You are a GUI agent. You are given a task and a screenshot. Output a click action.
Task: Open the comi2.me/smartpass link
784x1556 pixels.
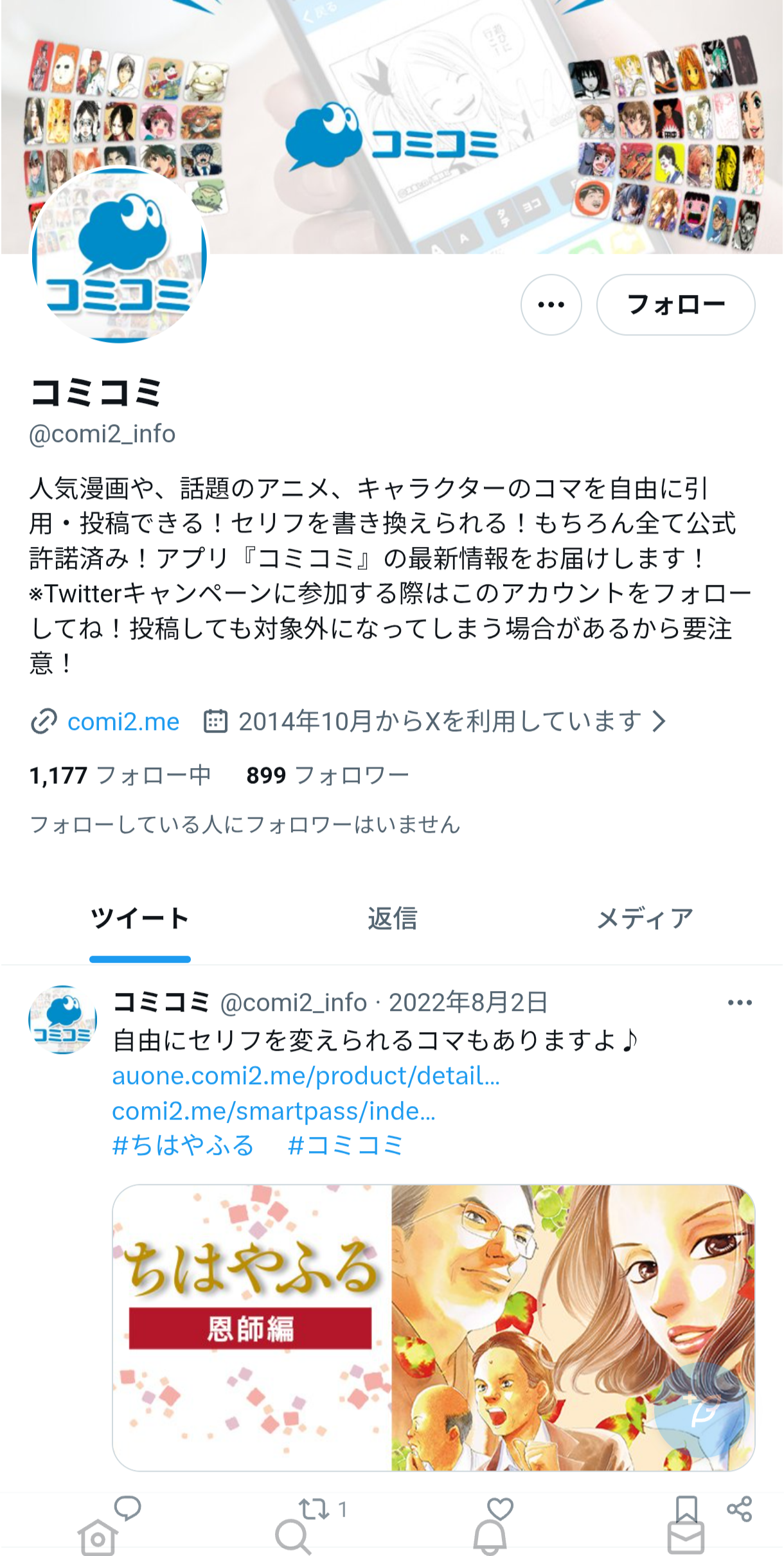point(274,1111)
